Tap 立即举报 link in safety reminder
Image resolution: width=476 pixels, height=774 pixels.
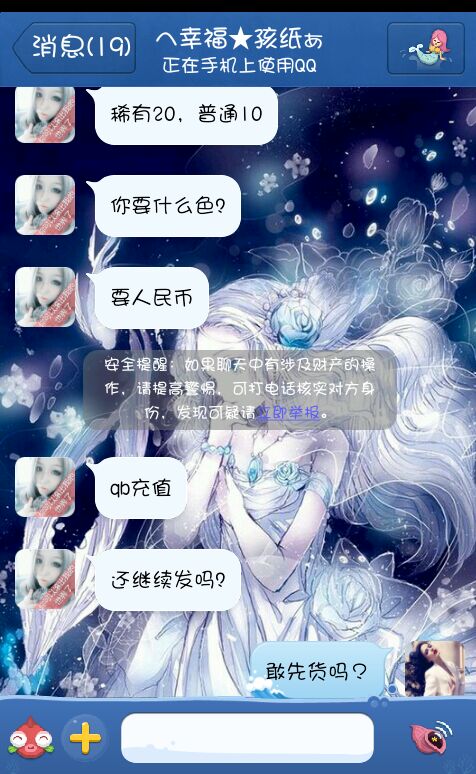pos(288,412)
